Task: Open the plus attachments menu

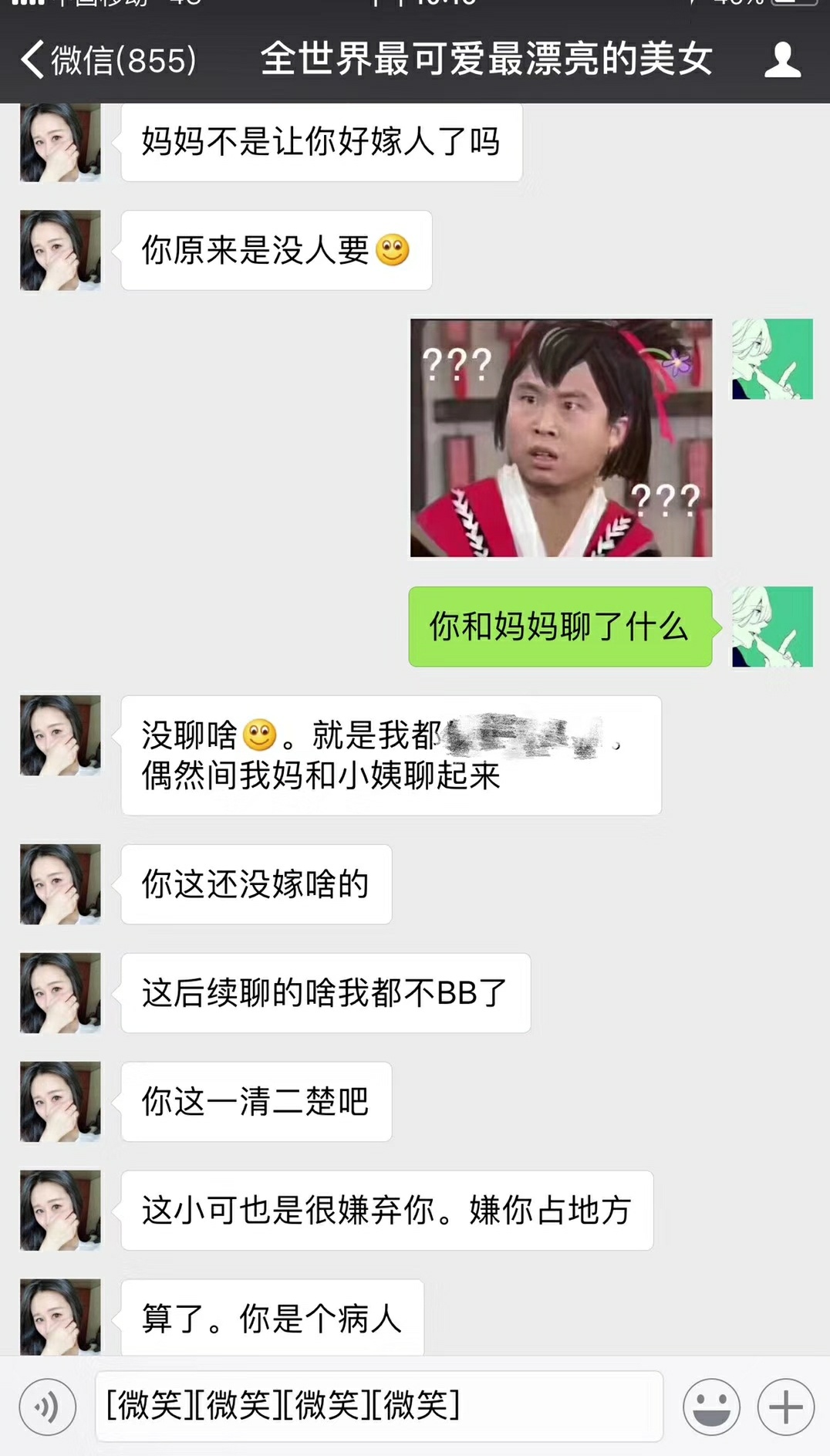Action: [x=785, y=1407]
